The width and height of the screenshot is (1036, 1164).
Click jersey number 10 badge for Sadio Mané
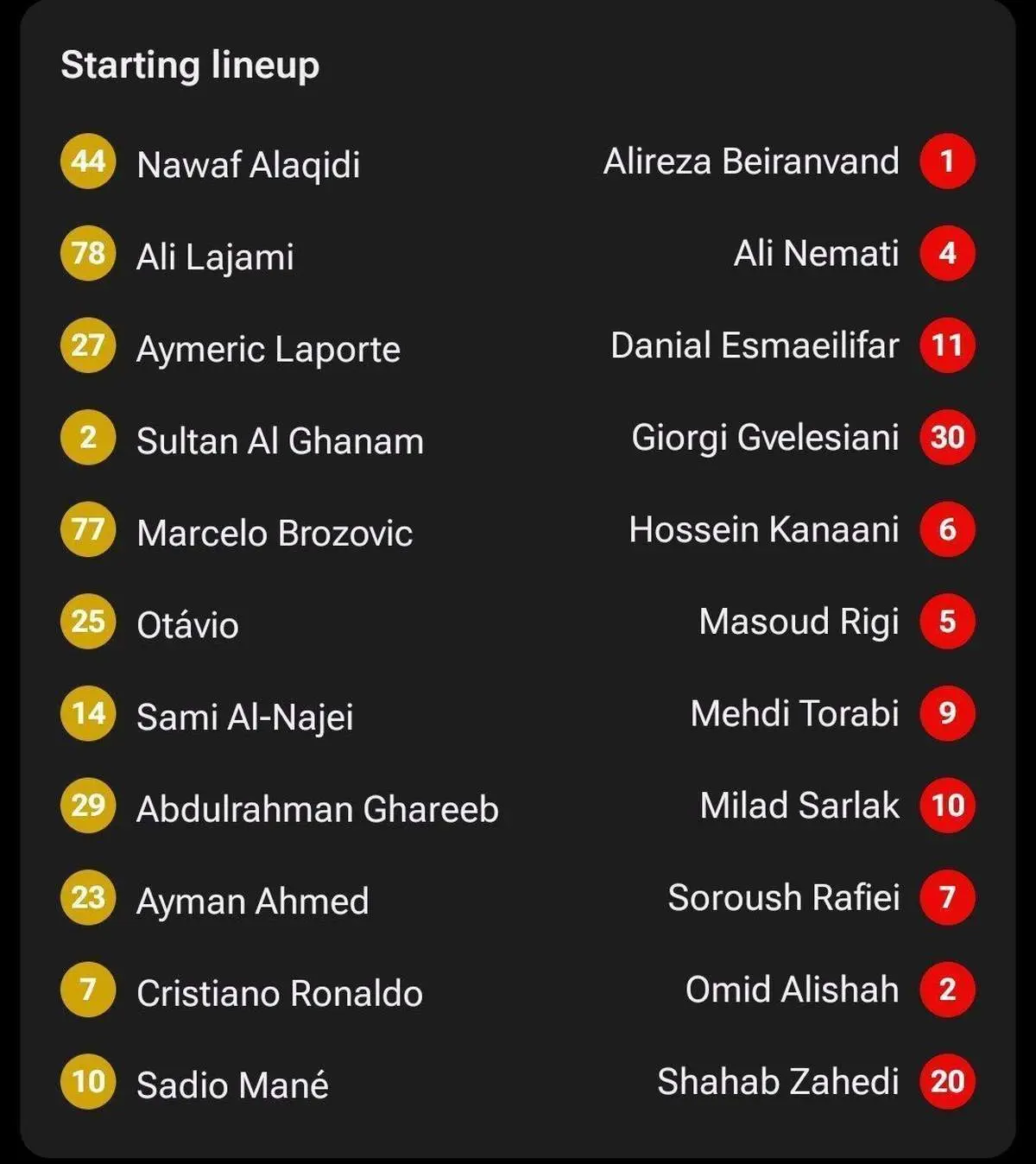[86, 1084]
